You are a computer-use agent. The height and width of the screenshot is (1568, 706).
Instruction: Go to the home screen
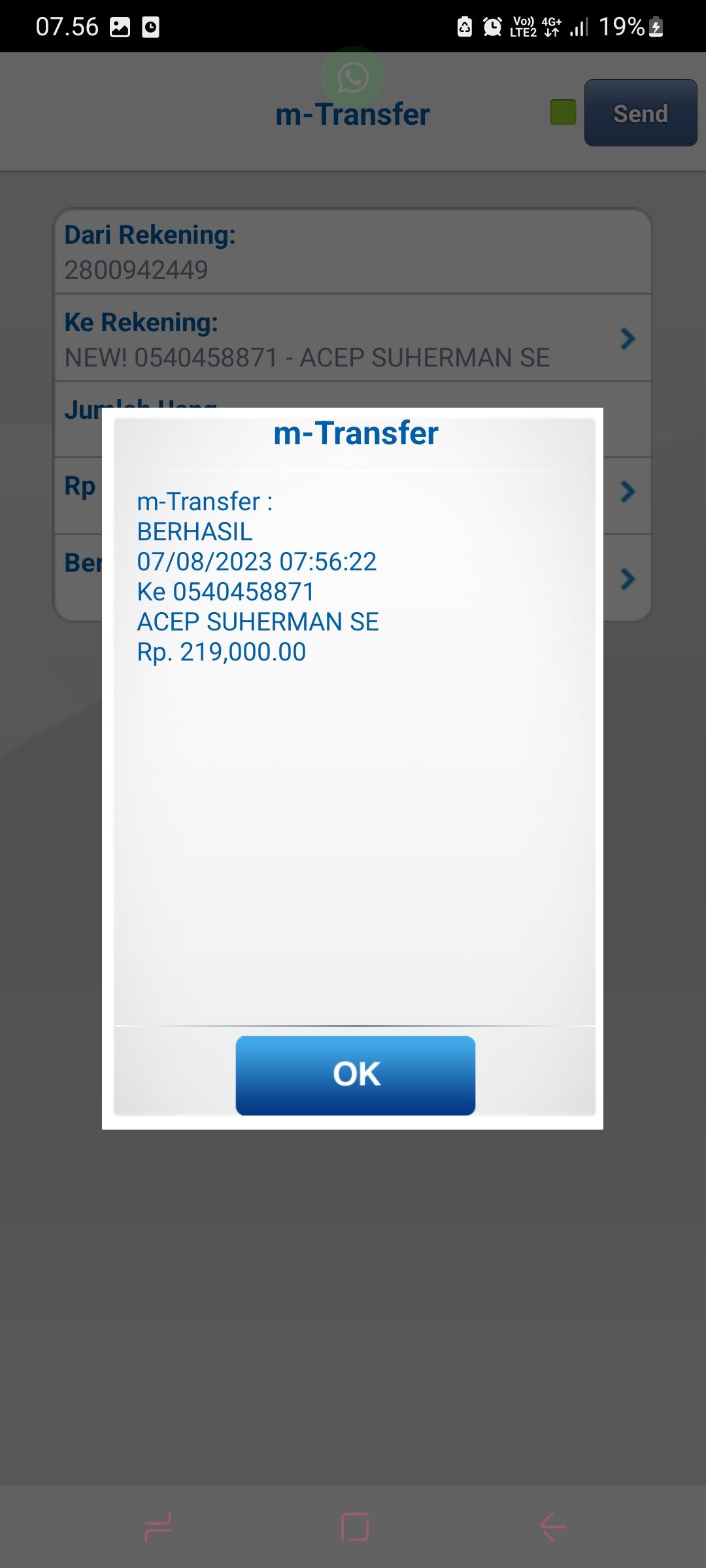(355, 1527)
